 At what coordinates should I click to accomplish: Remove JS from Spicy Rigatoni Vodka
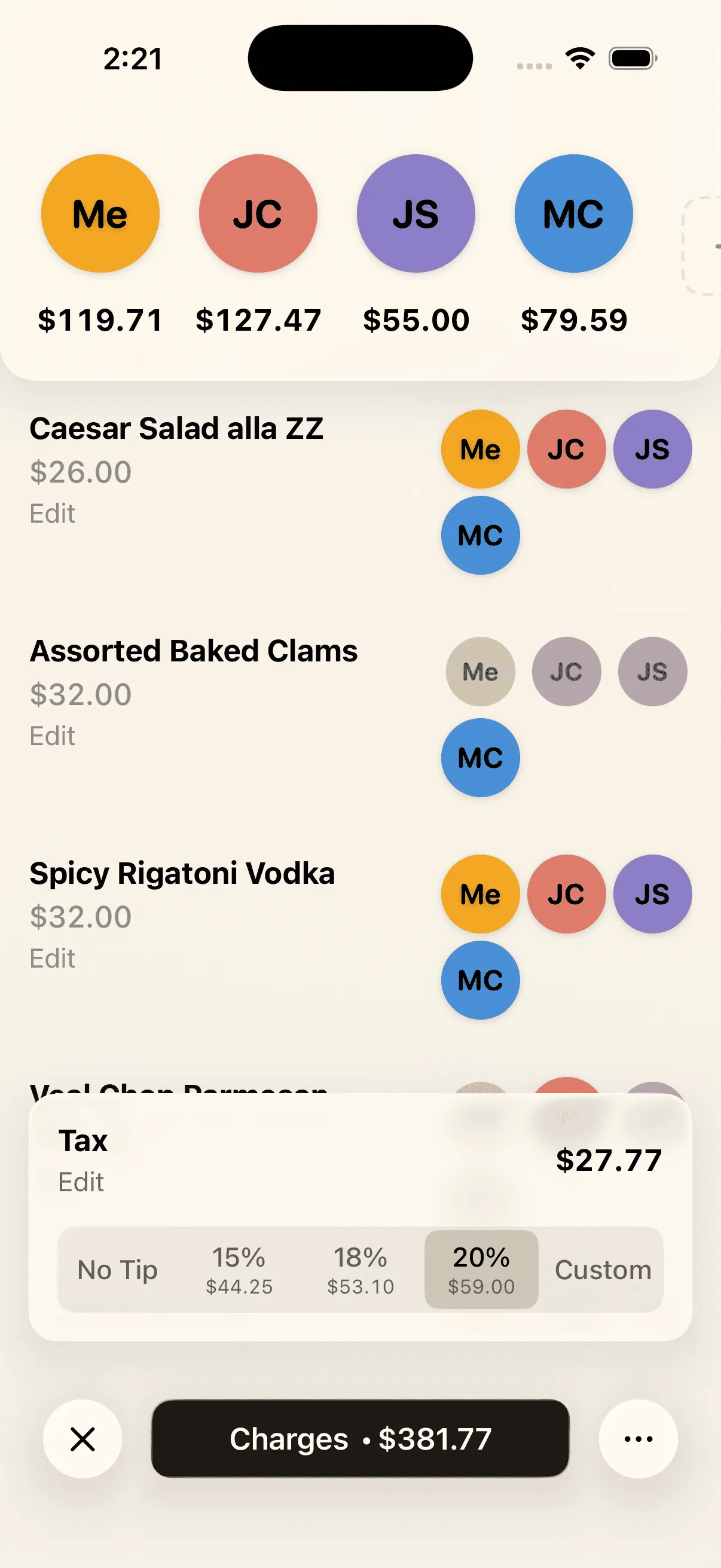pos(652,894)
